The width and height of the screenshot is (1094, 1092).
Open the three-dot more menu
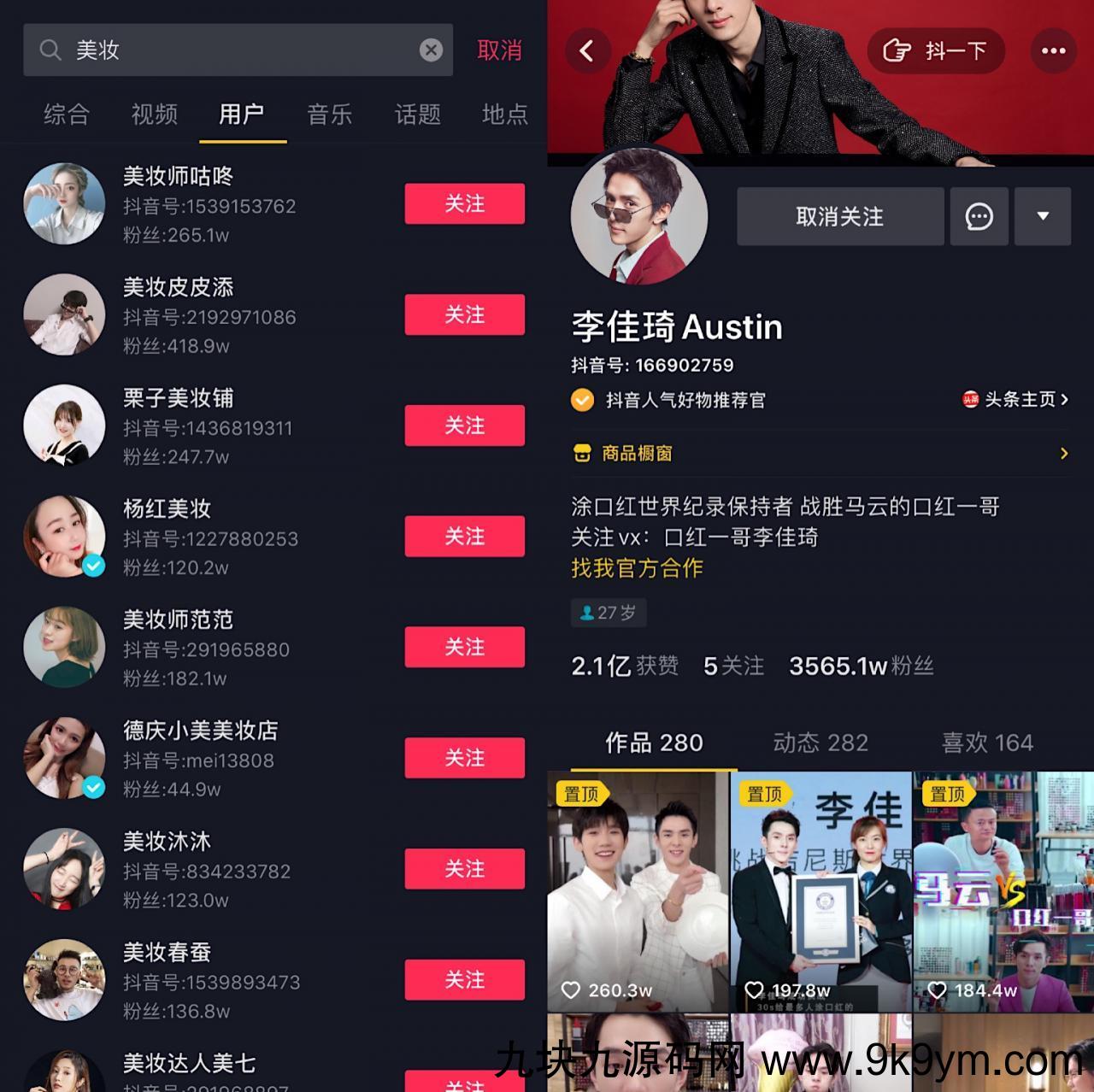point(1053,51)
